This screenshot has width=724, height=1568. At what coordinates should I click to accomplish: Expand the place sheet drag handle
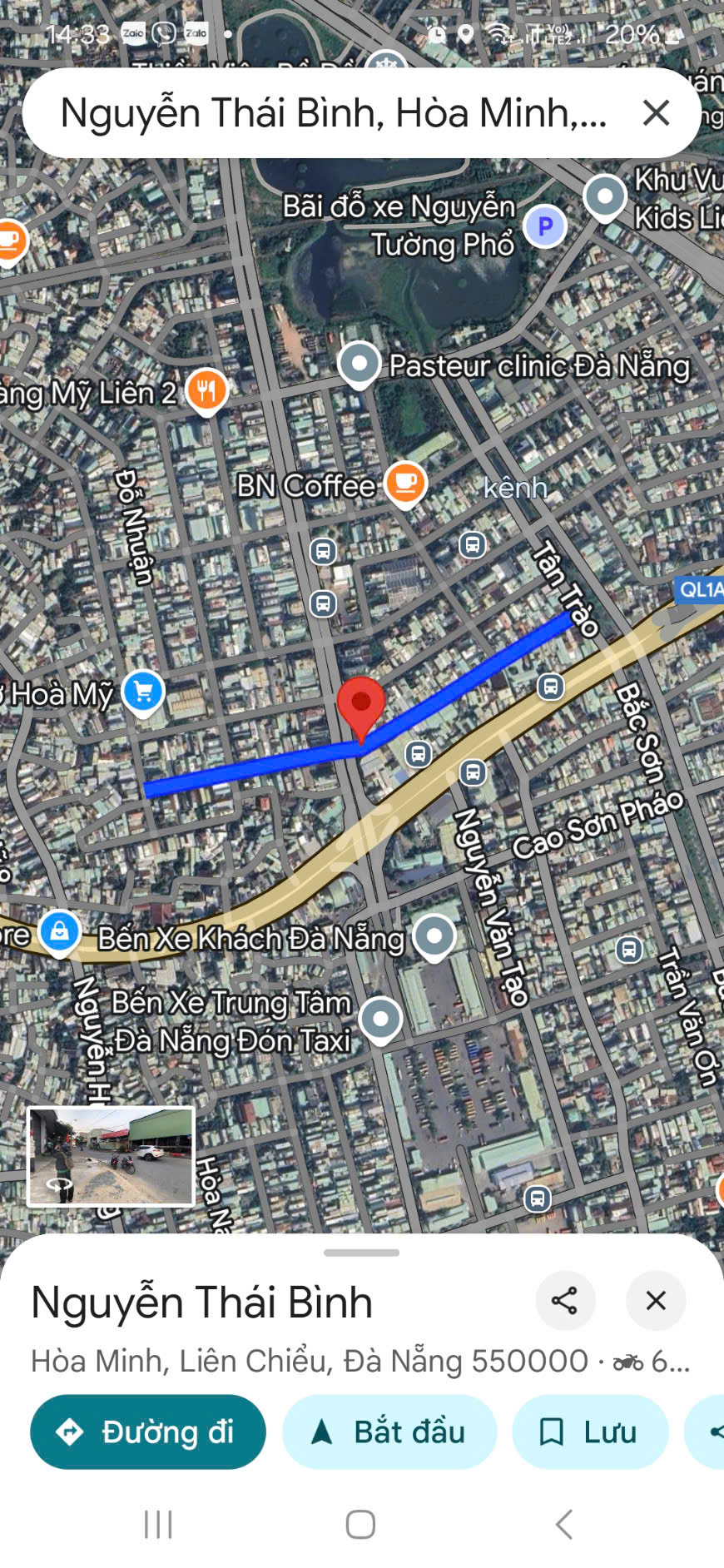click(x=362, y=1253)
